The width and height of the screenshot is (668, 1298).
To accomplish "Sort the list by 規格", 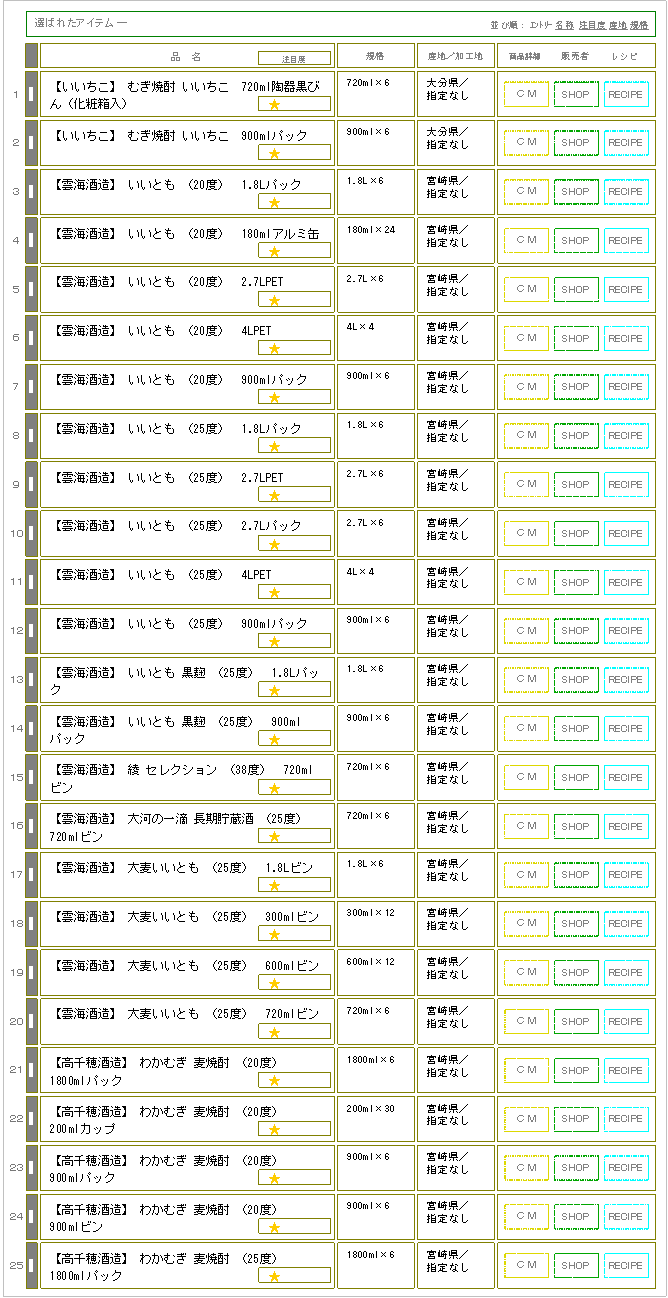I will coord(639,24).
